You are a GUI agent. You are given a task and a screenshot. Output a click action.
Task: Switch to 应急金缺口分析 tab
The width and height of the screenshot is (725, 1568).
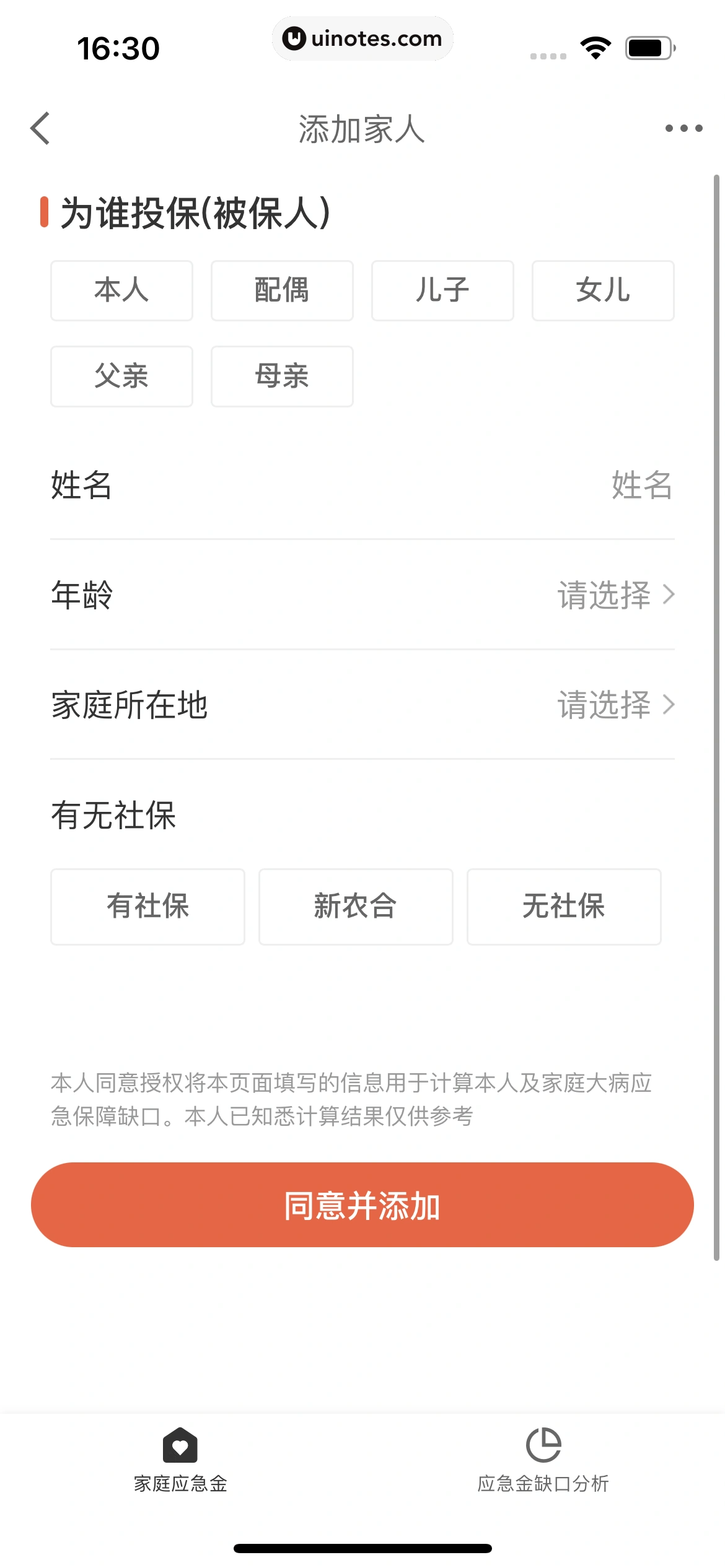point(543,1460)
